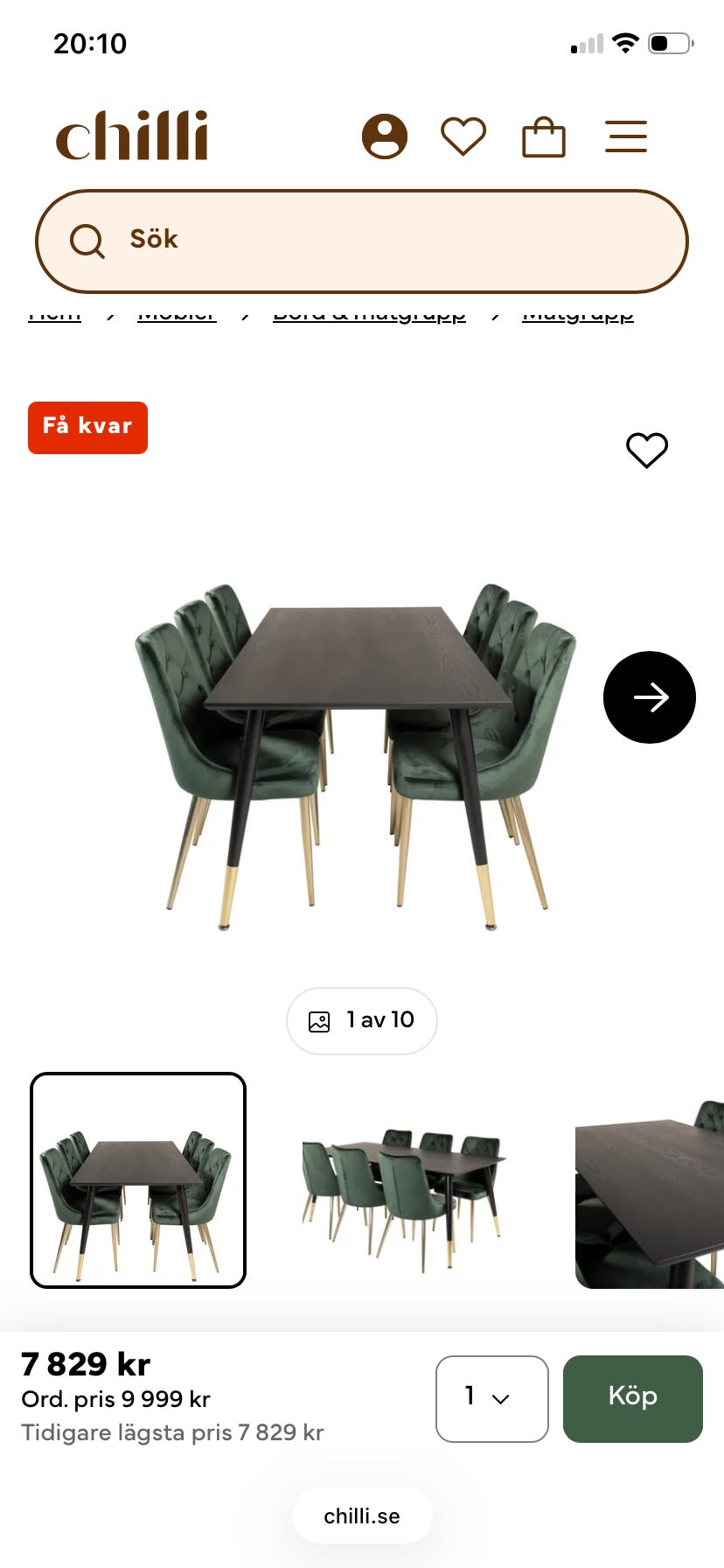This screenshot has height=1568, width=724.
Task: Open the user account profile
Action: point(385,136)
